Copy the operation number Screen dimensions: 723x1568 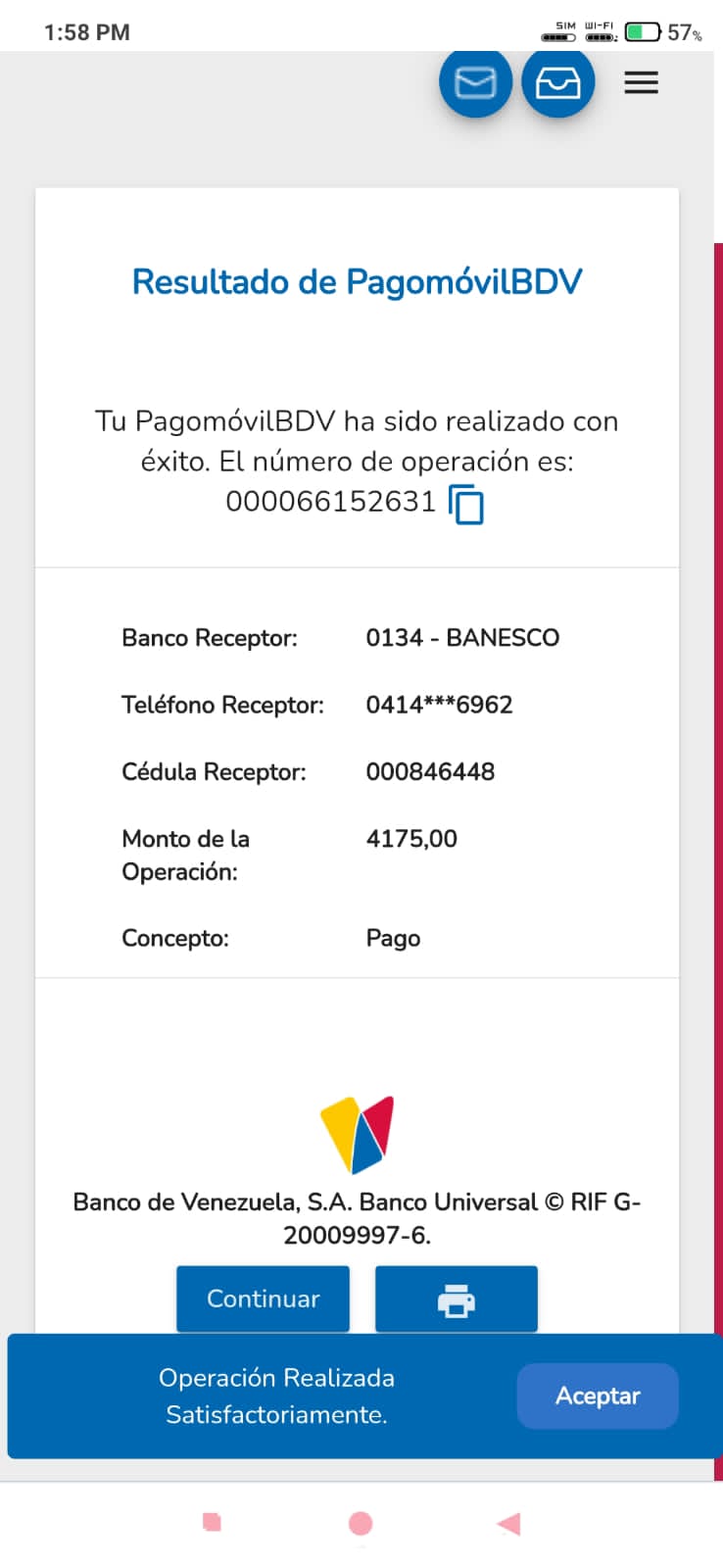coord(466,504)
